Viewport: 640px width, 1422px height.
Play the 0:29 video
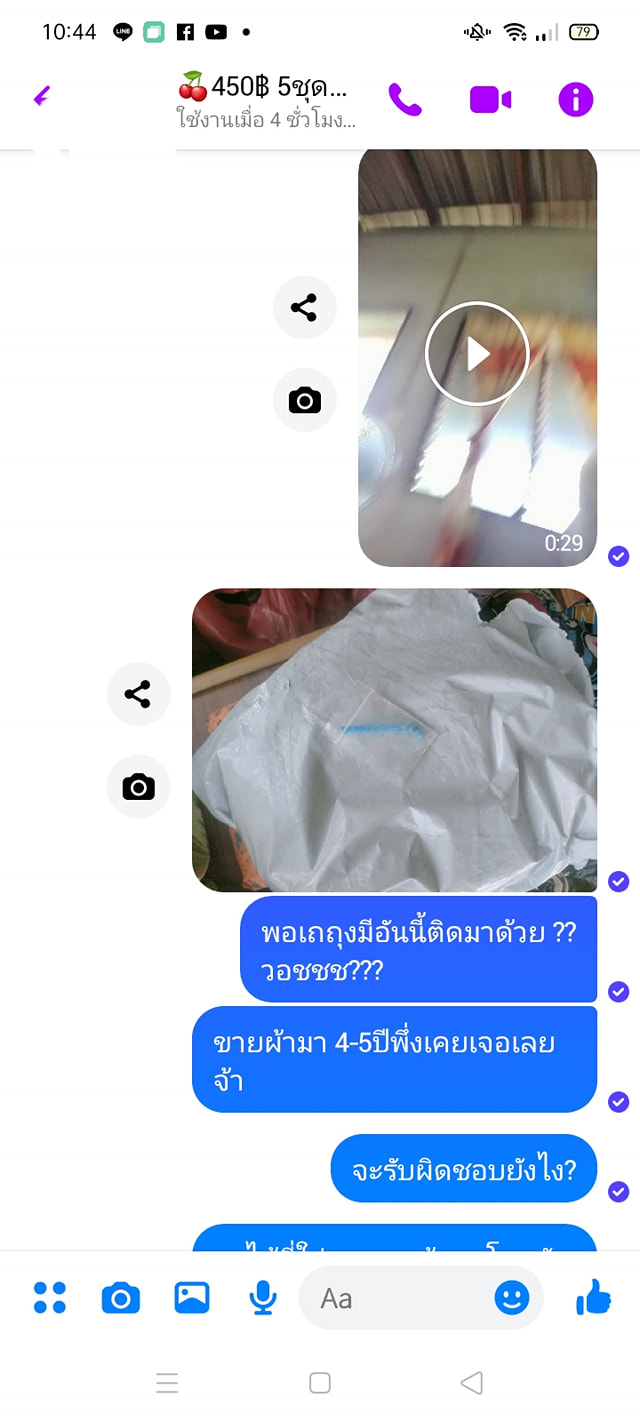tap(477, 353)
